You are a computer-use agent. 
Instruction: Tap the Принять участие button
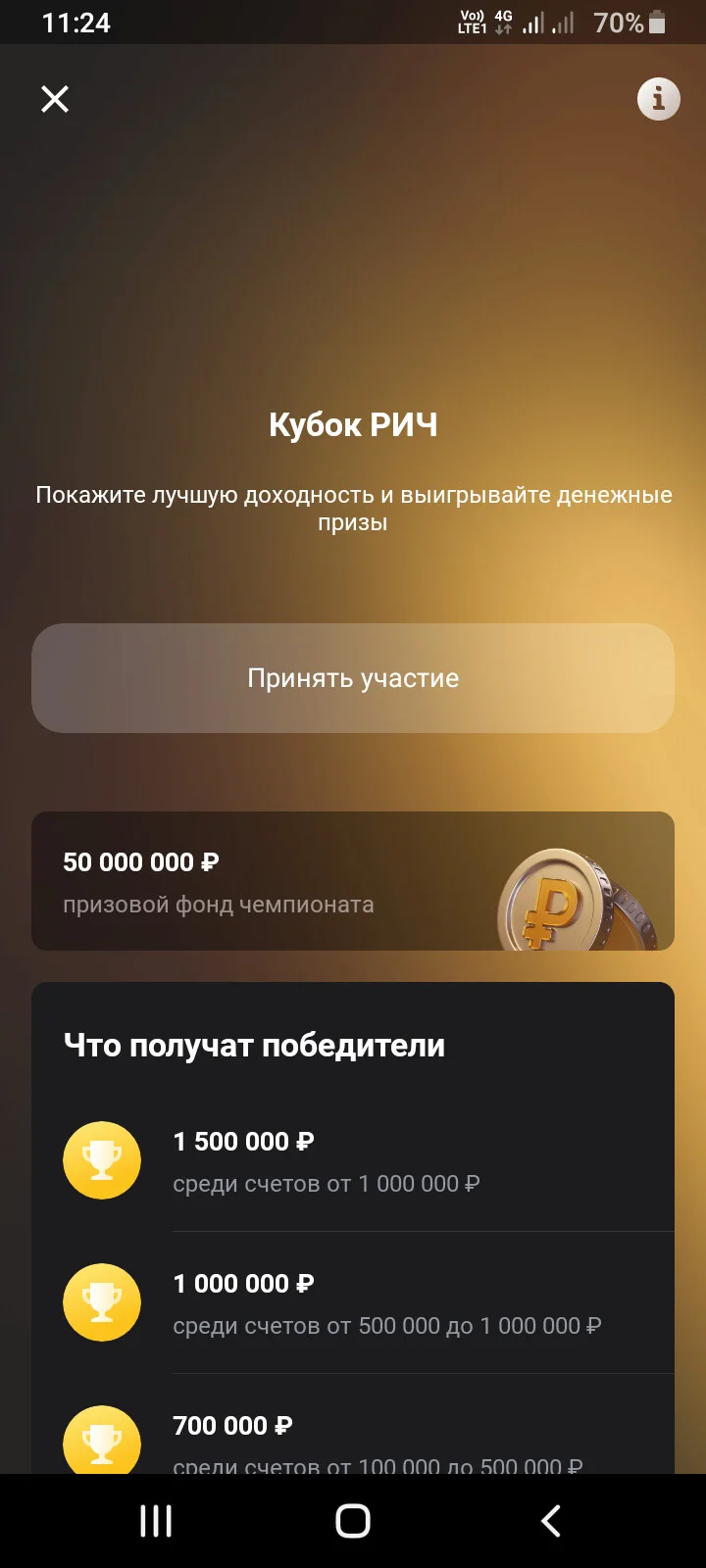(x=353, y=678)
